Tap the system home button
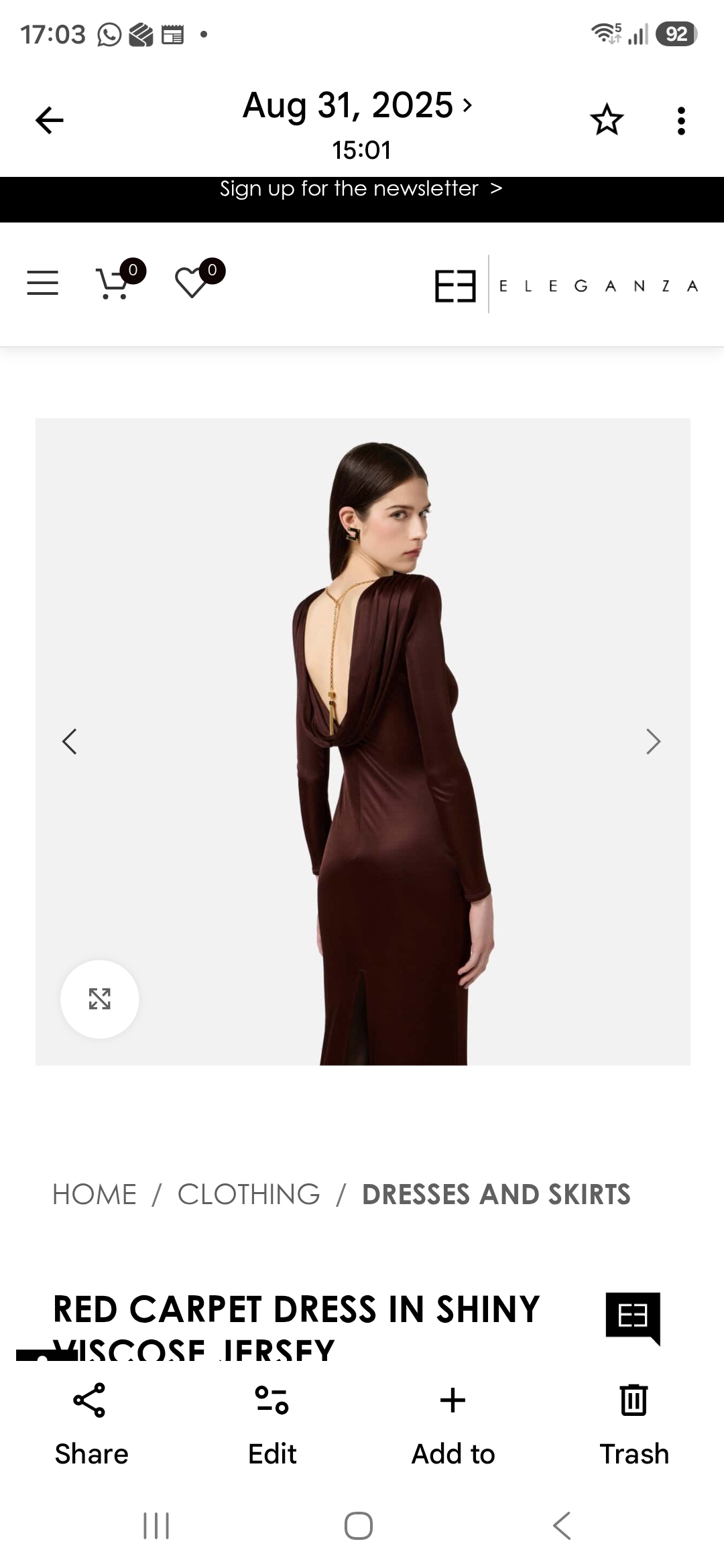This screenshot has height=1568, width=724. [x=359, y=1526]
